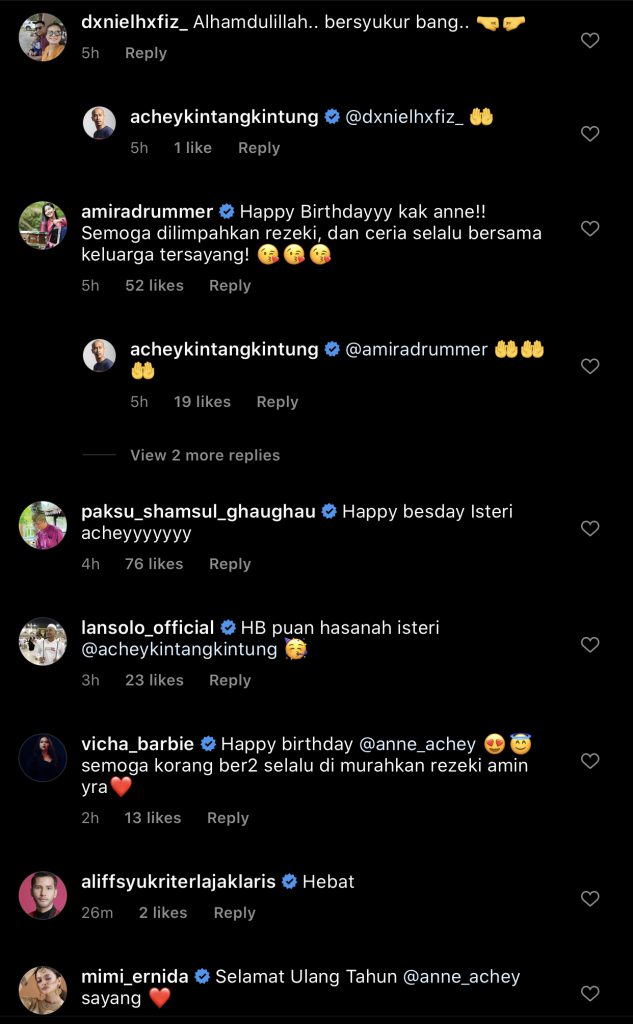This screenshot has width=633, height=1024.
Task: Reply to vicha_barbie's comment
Action: 227,818
